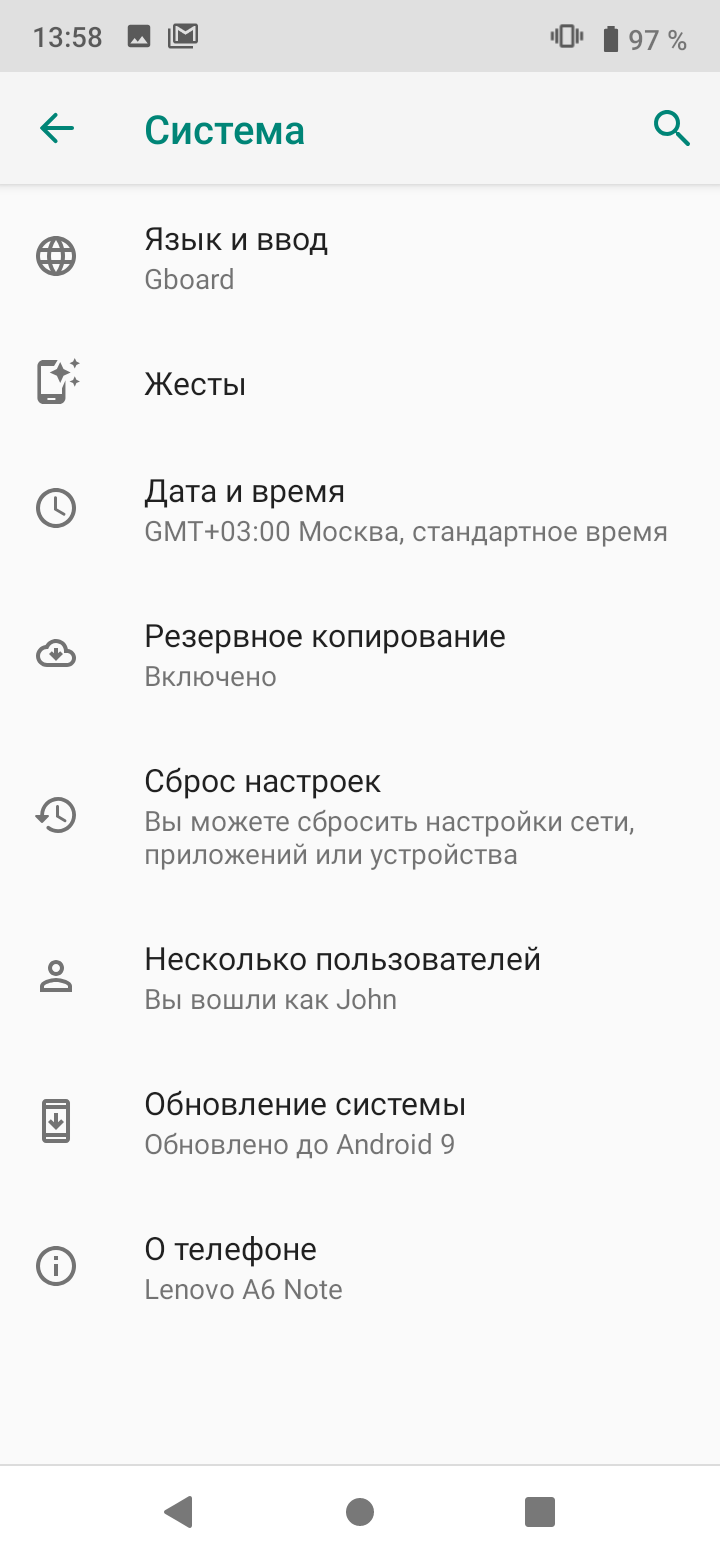Open recent apps from the navigation bar

[x=539, y=1511]
